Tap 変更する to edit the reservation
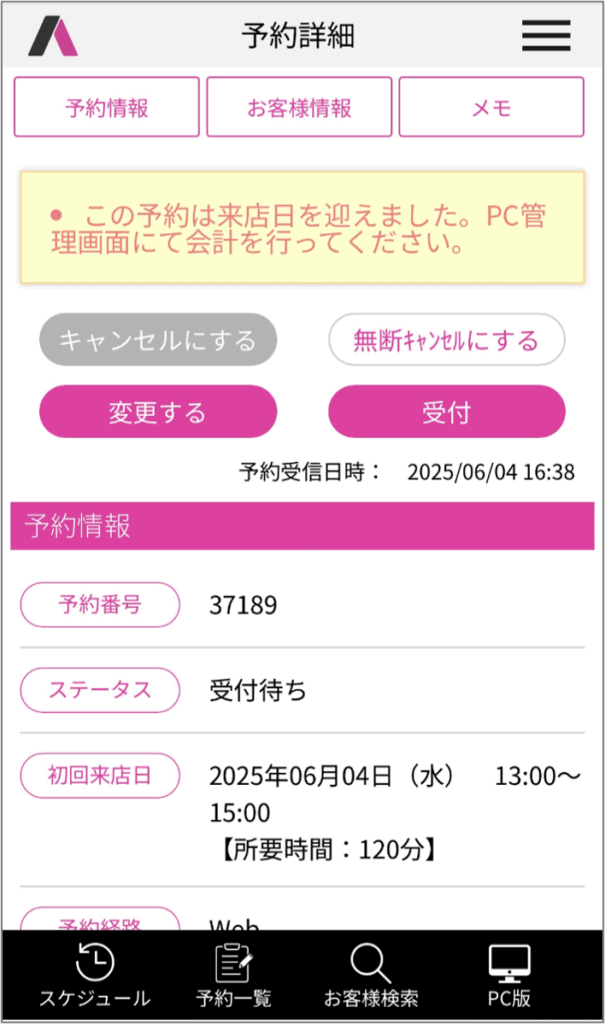The height and width of the screenshot is (1024, 605). coord(158,412)
